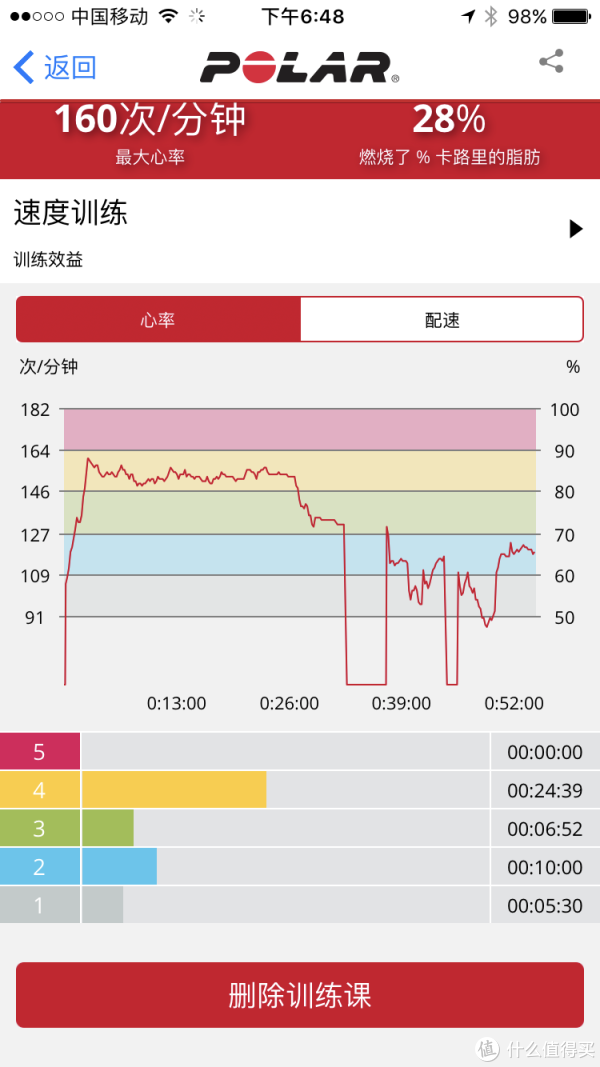The height and width of the screenshot is (1067, 600).
Task: Switch to the 配速 chart tab
Action: (441, 319)
